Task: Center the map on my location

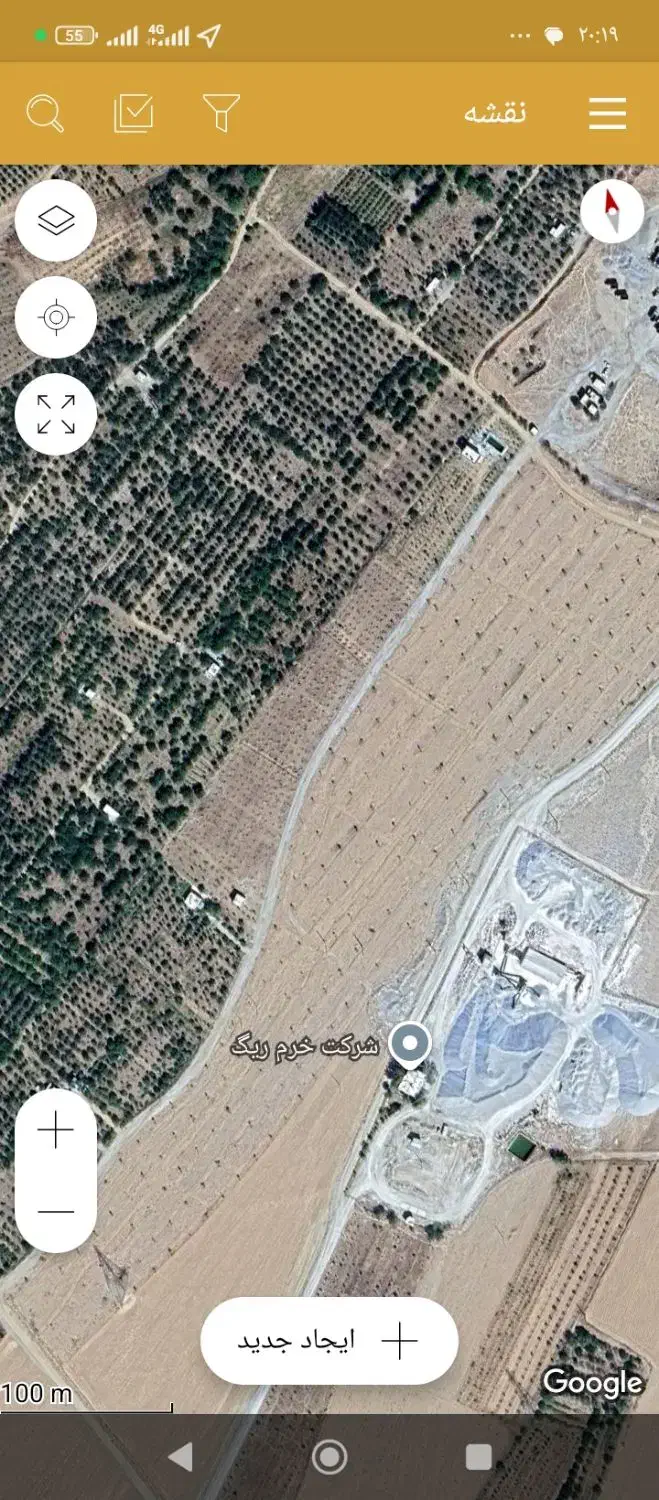Action: (x=56, y=318)
